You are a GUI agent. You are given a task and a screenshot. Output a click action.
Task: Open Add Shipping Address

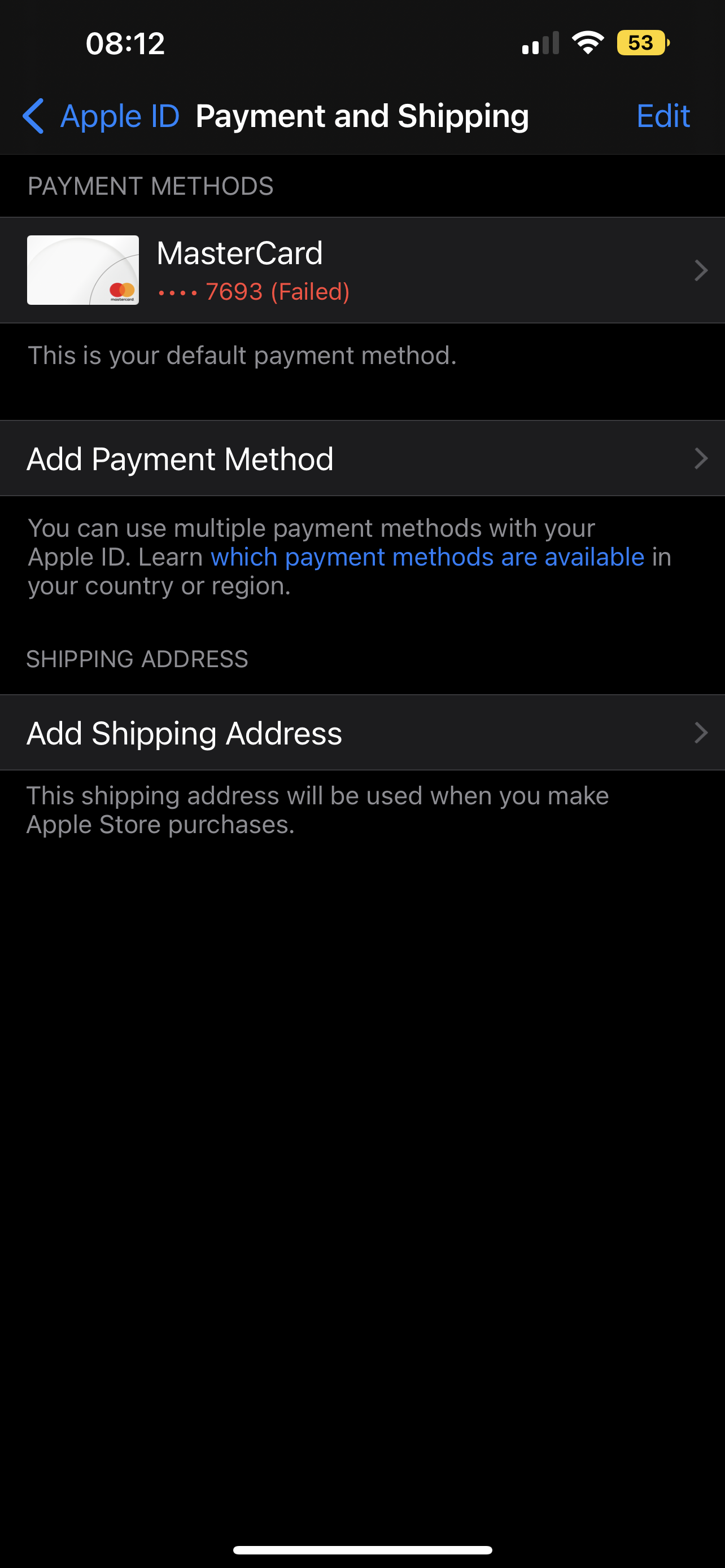(362, 733)
